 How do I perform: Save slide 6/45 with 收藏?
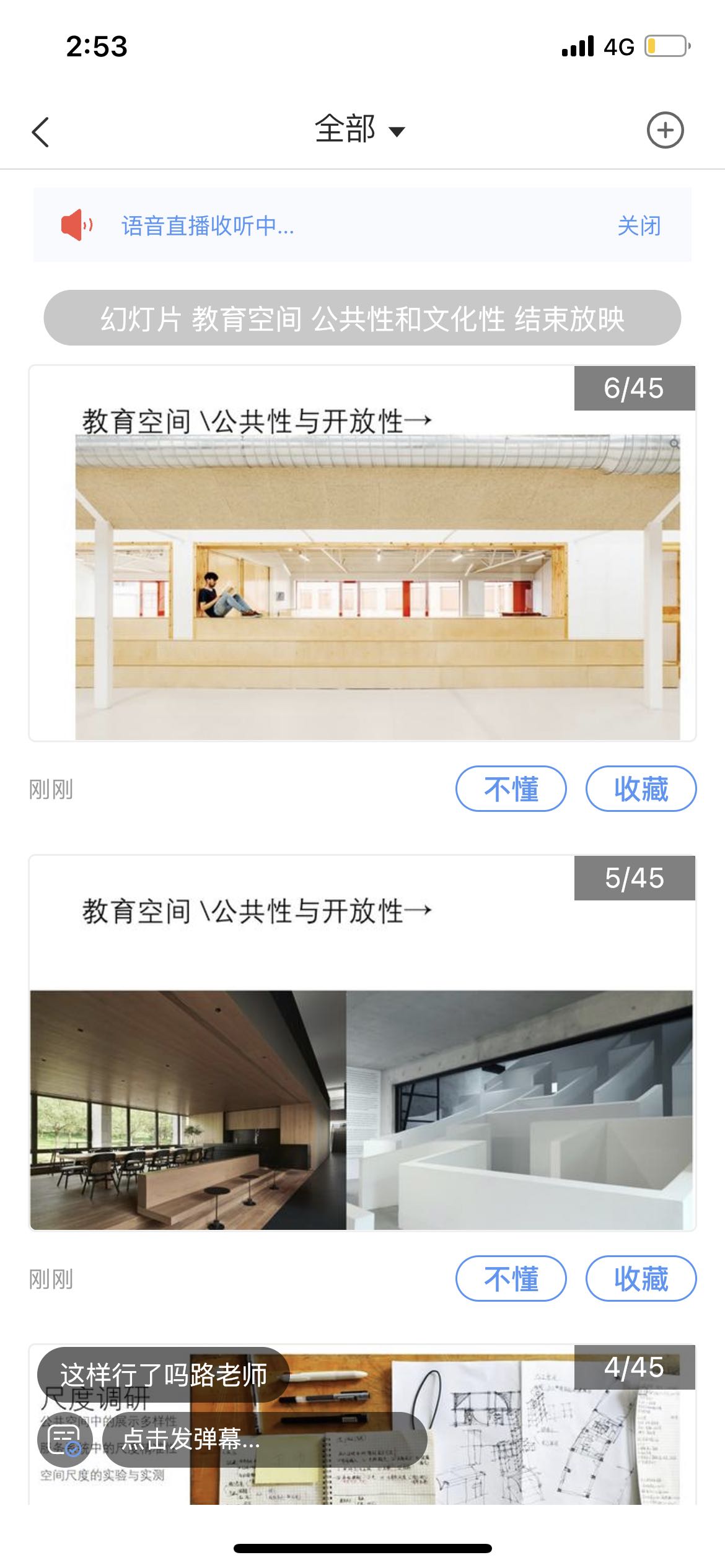tap(641, 789)
